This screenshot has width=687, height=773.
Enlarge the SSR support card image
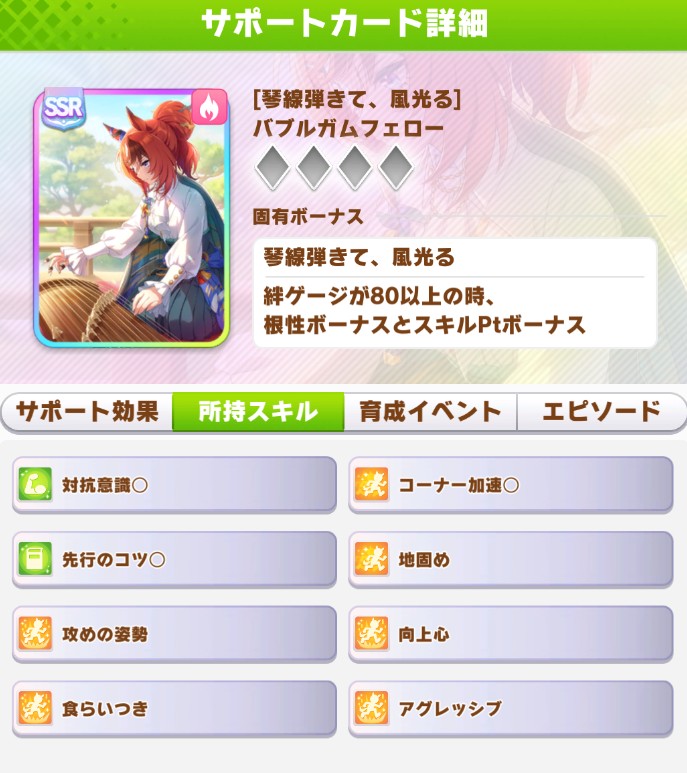pos(131,217)
